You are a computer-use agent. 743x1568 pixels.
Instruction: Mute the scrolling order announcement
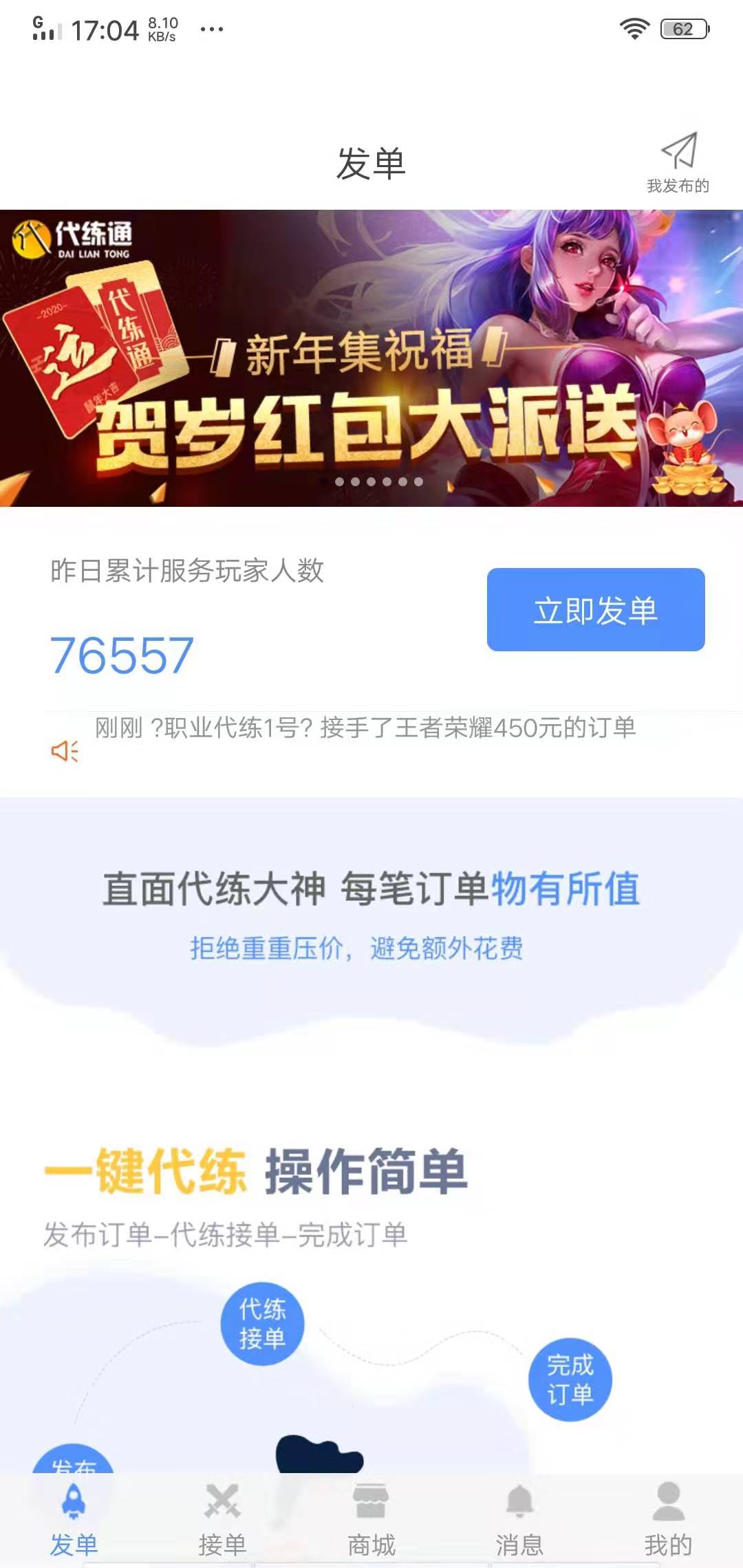(64, 750)
